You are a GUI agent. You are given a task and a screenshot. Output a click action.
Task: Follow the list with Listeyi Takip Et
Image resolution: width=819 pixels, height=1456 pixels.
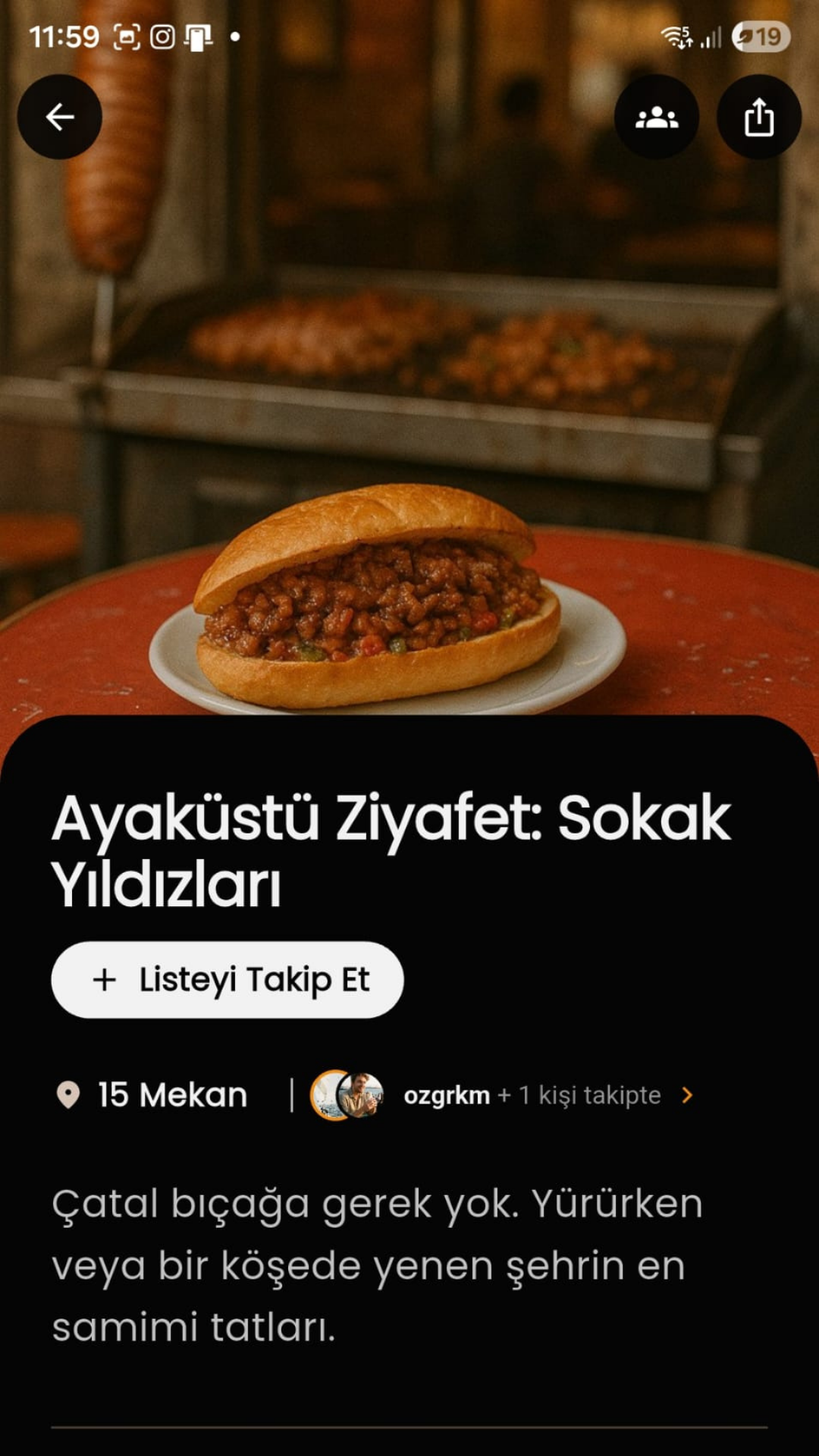click(227, 980)
